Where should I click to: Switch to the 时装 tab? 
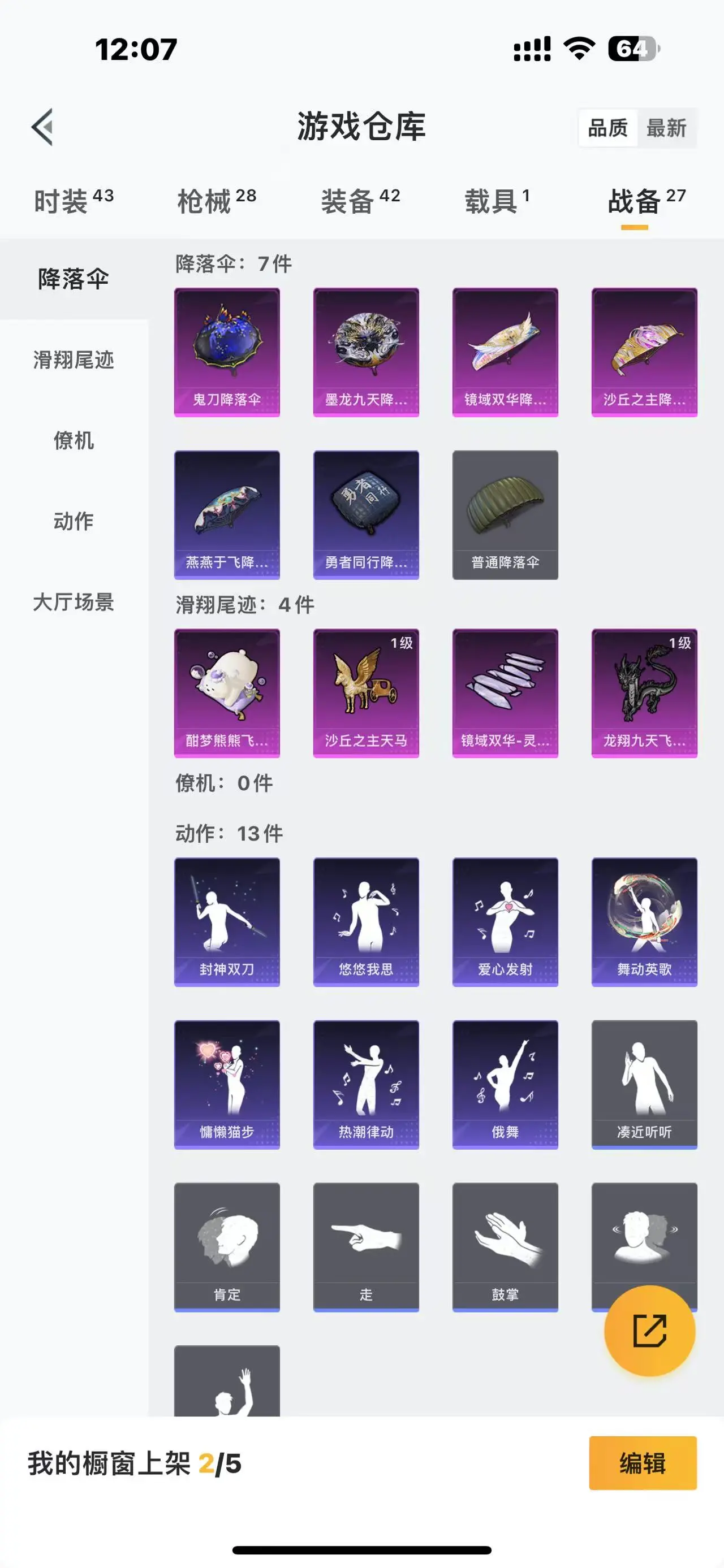click(x=73, y=201)
